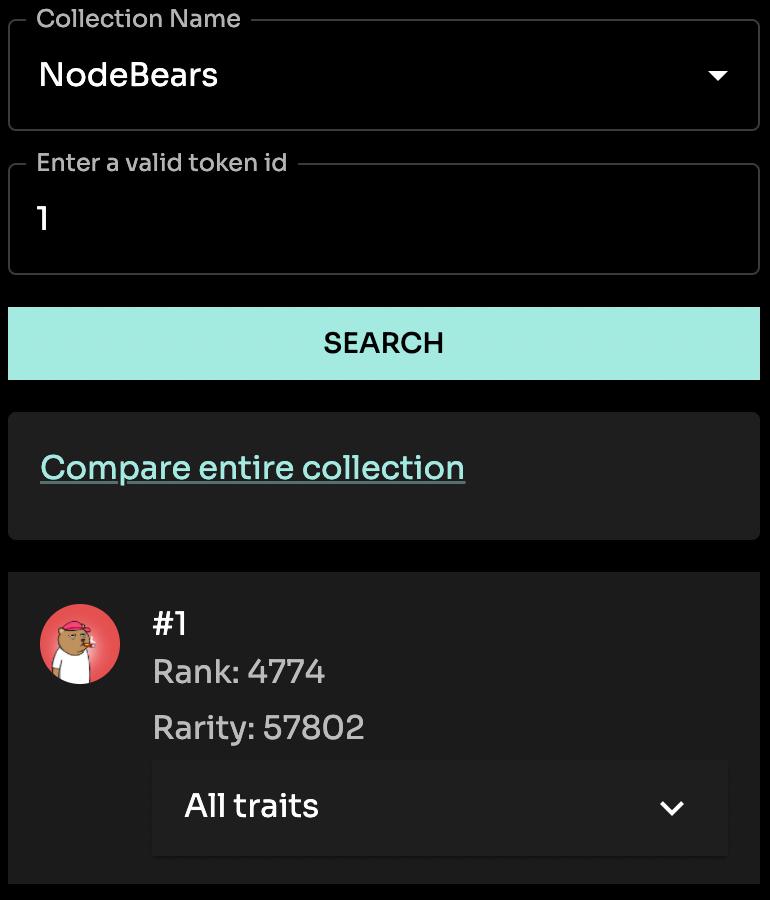Open the Collection Name dropdown

(x=384, y=76)
